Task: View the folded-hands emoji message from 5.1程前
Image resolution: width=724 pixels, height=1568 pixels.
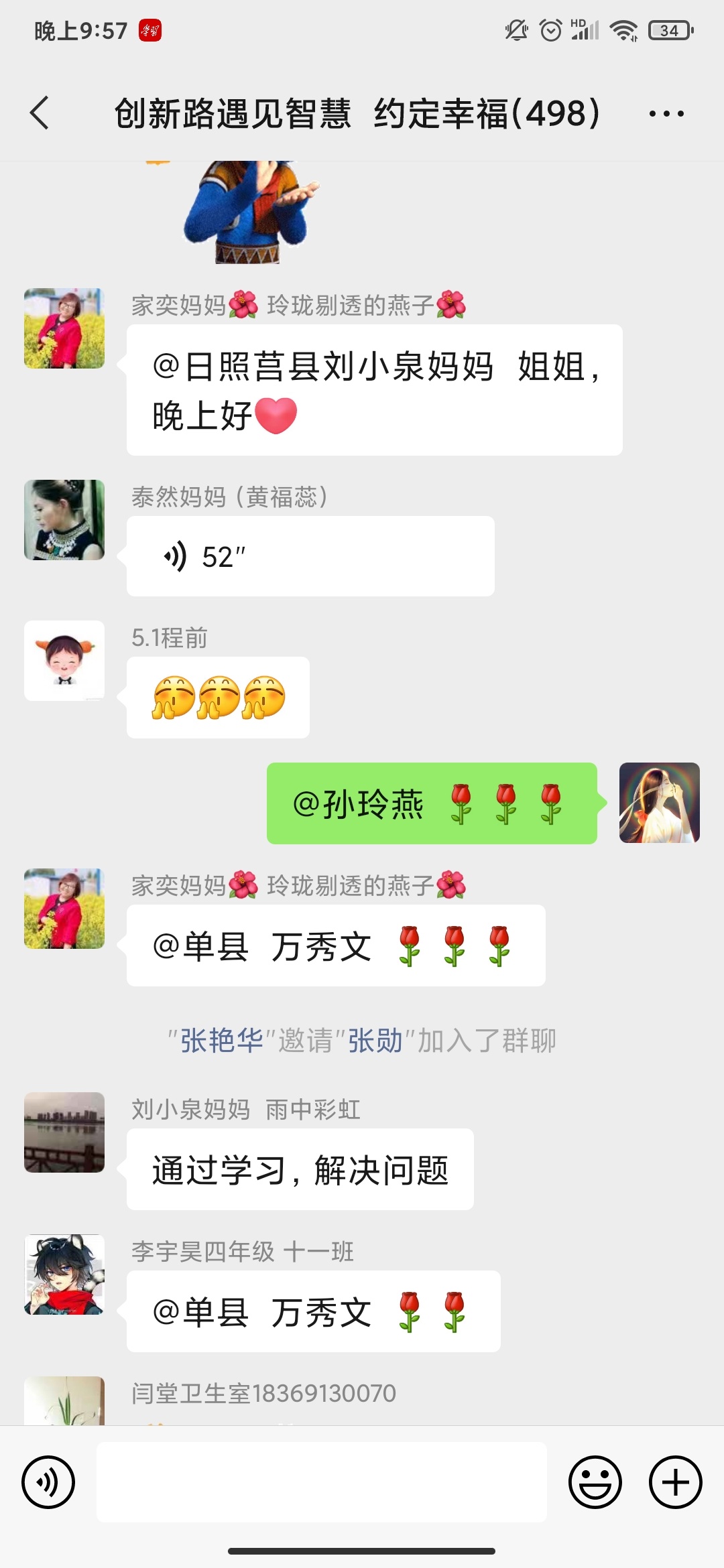Action: 215,697
